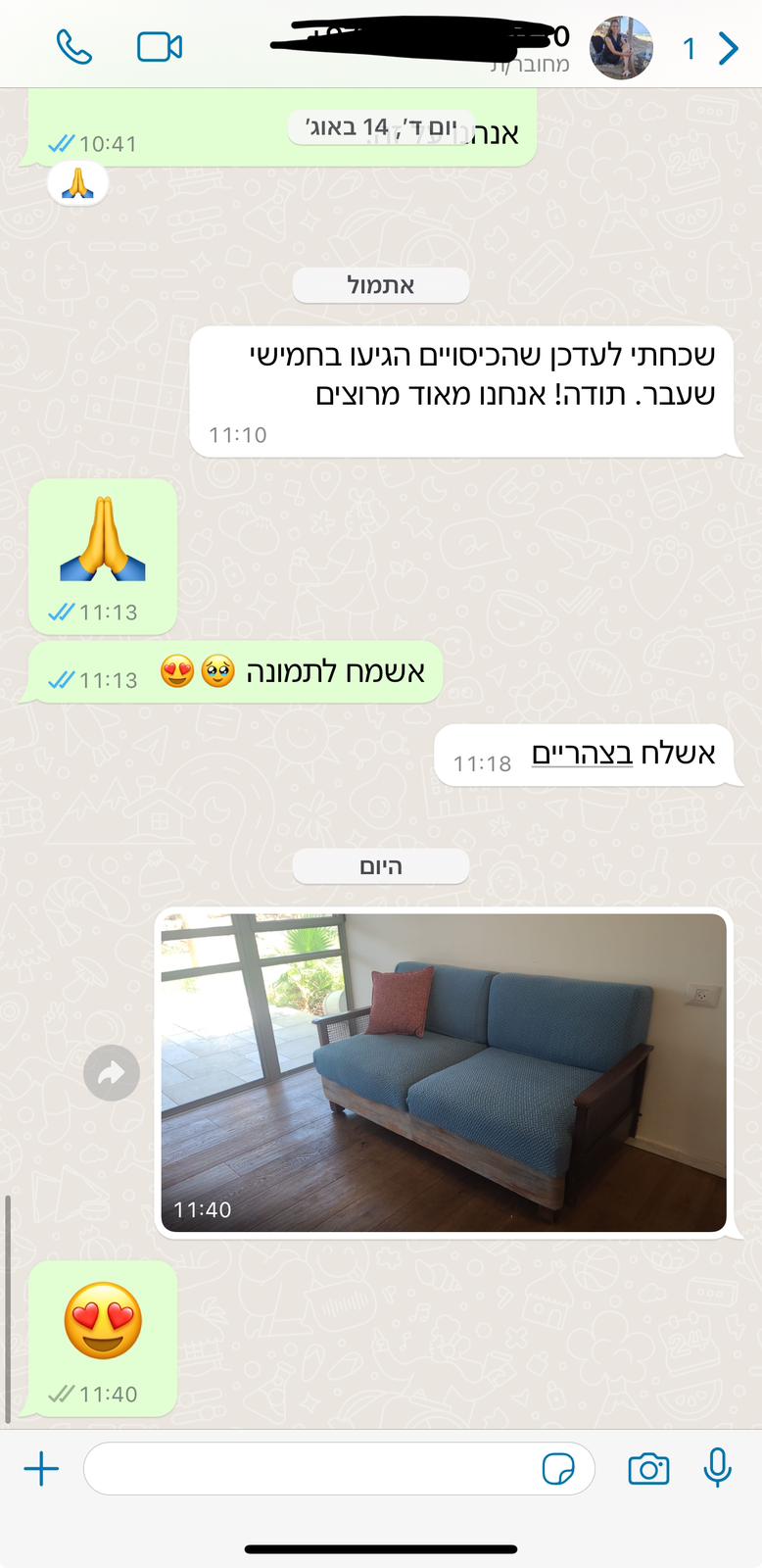
Task: Start a voice call
Action: [x=74, y=47]
